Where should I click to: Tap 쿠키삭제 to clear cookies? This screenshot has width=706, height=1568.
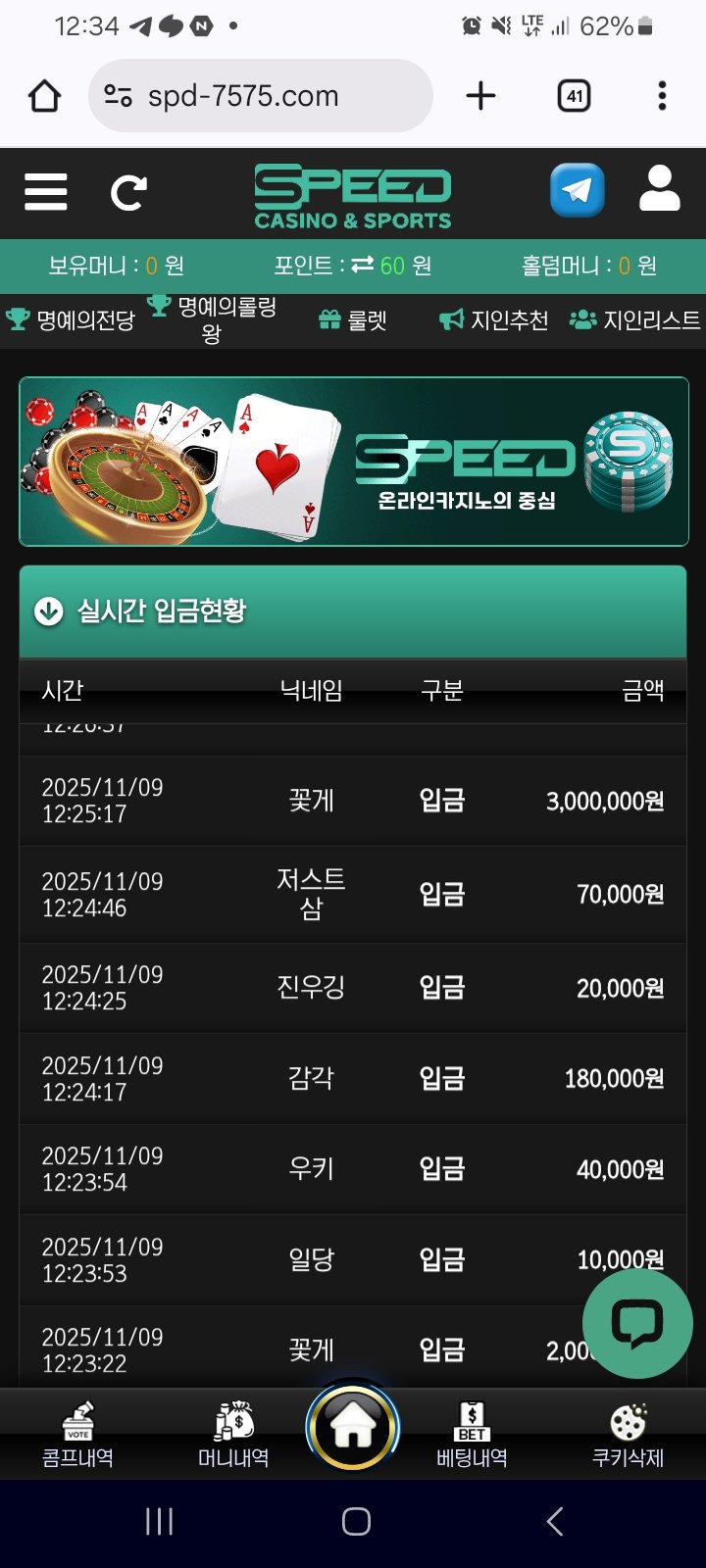pyautogui.click(x=628, y=1435)
